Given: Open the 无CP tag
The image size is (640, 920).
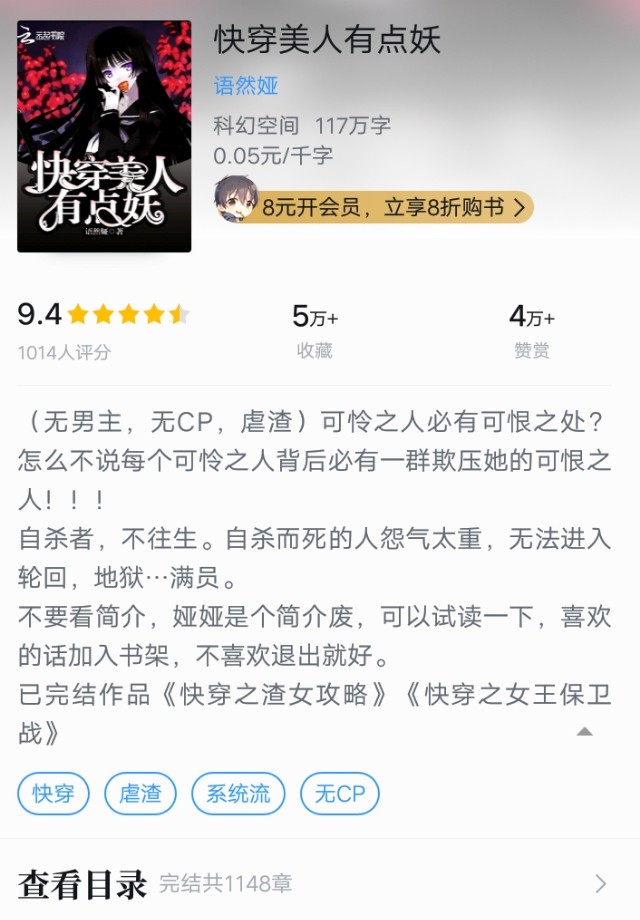Looking at the screenshot, I should click(x=340, y=794).
